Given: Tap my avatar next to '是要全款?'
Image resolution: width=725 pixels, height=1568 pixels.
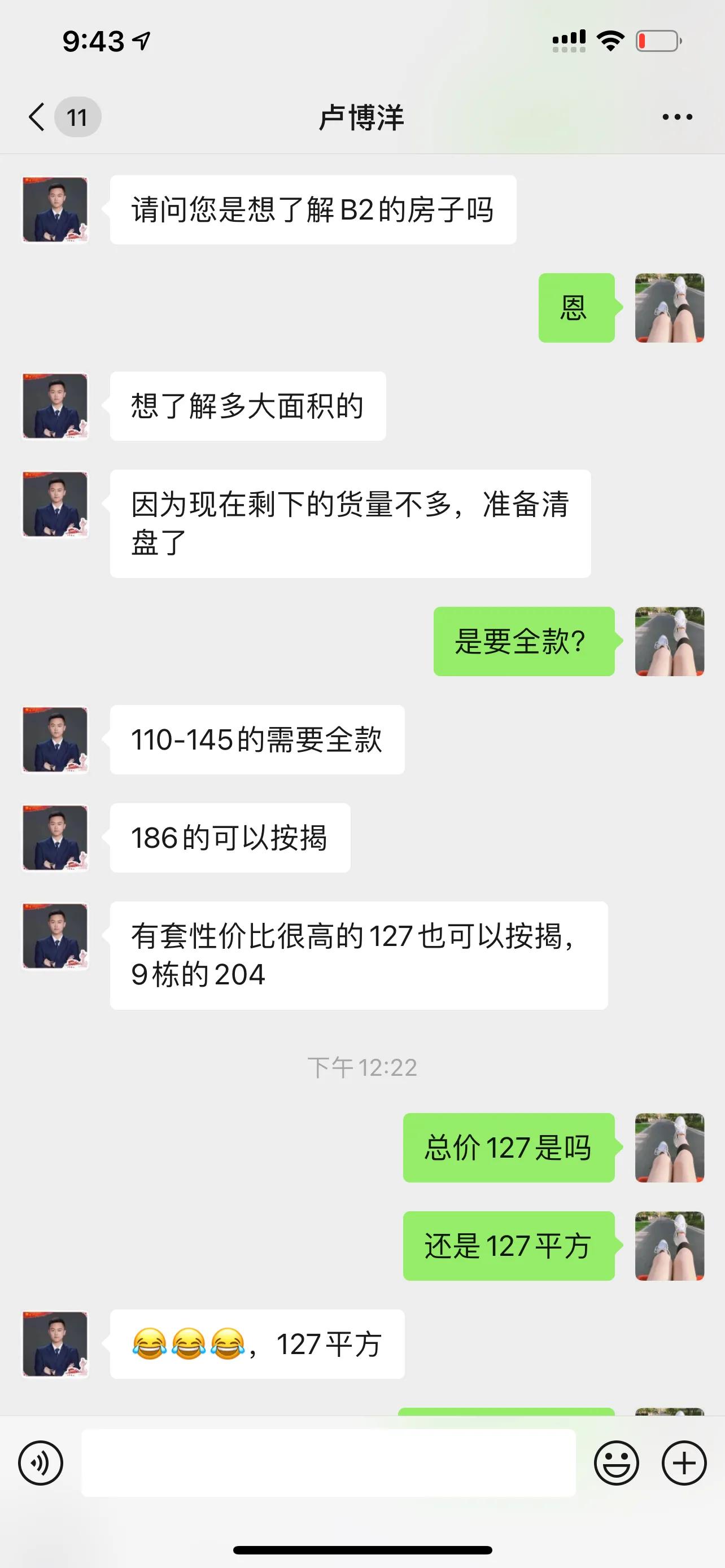Looking at the screenshot, I should pyautogui.click(x=669, y=642).
